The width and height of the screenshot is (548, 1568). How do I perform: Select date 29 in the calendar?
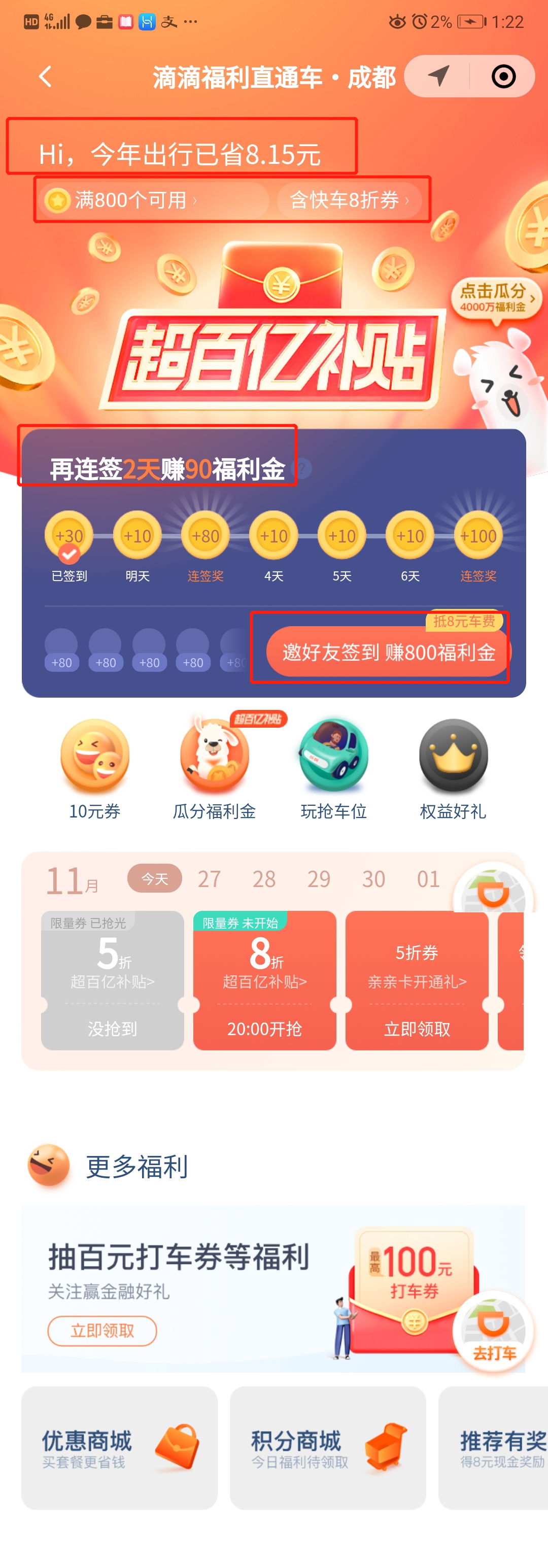tap(319, 879)
